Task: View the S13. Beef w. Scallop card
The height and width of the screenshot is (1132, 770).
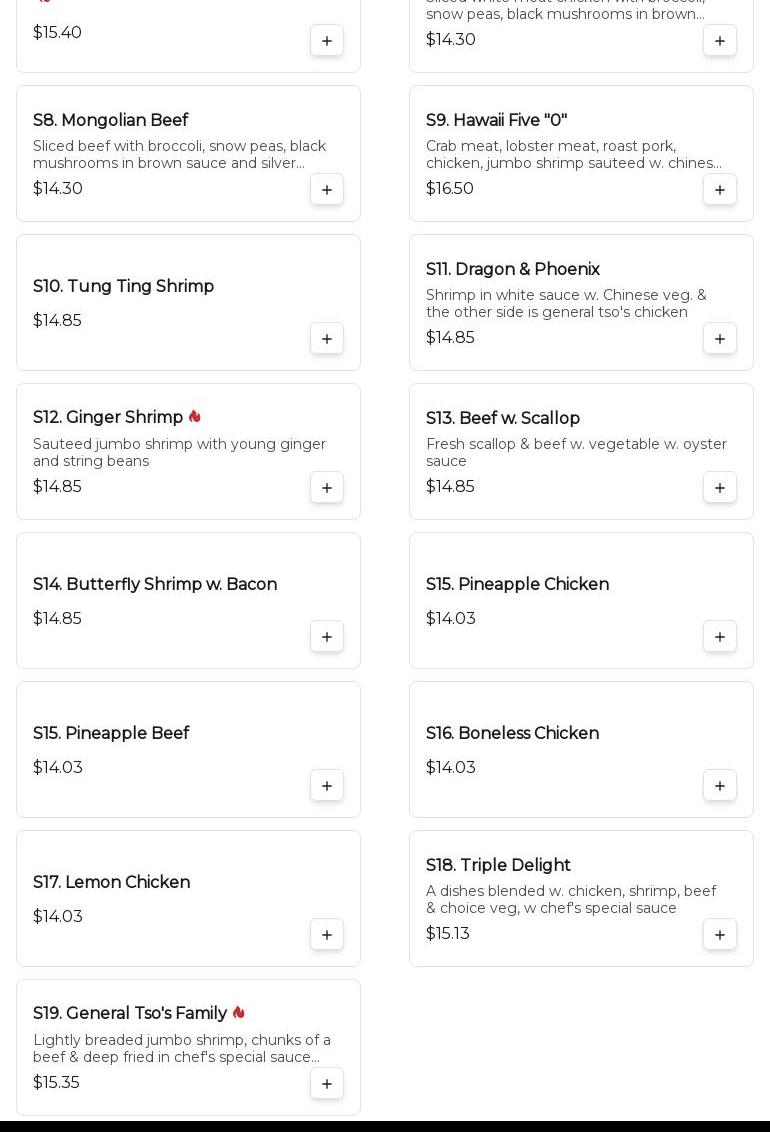Action: tap(503, 419)
